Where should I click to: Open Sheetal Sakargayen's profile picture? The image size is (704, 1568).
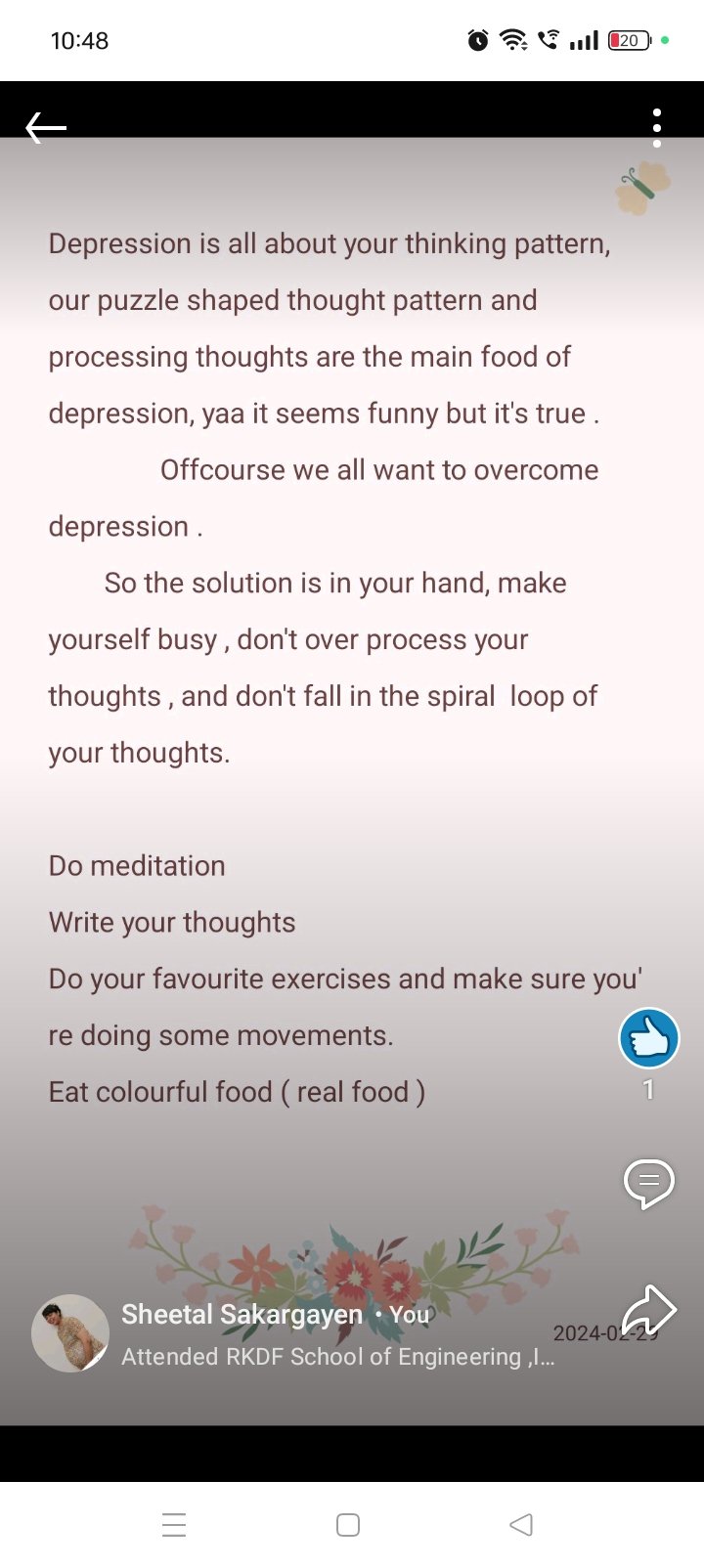tap(69, 1333)
